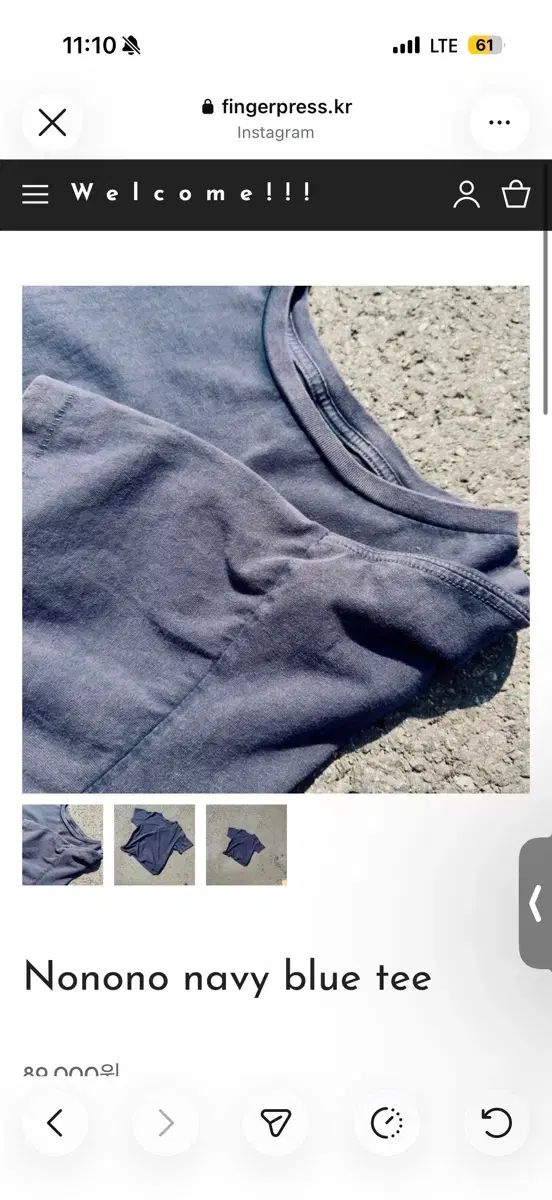Viewport: 552px width, 1200px height.
Task: Close the in-app browser
Action: pyautogui.click(x=52, y=122)
